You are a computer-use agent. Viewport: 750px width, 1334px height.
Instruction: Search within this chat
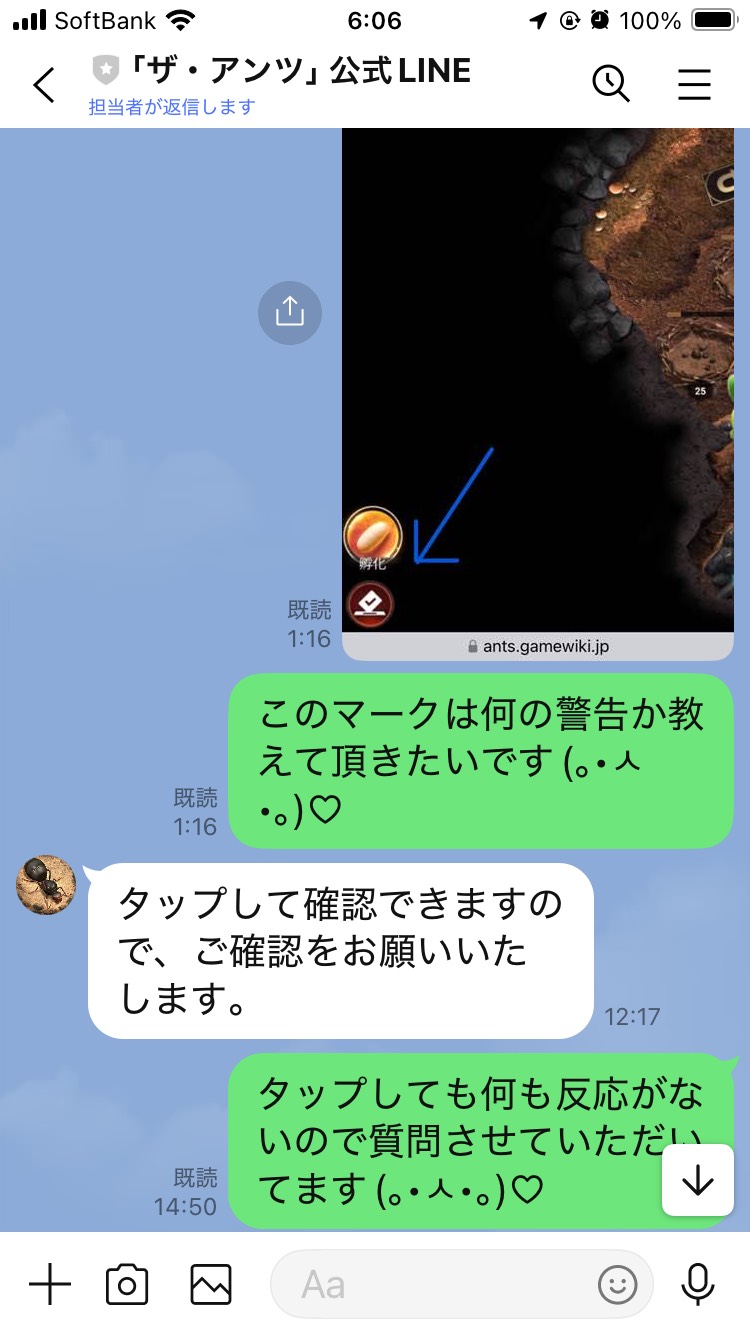pyautogui.click(x=611, y=84)
